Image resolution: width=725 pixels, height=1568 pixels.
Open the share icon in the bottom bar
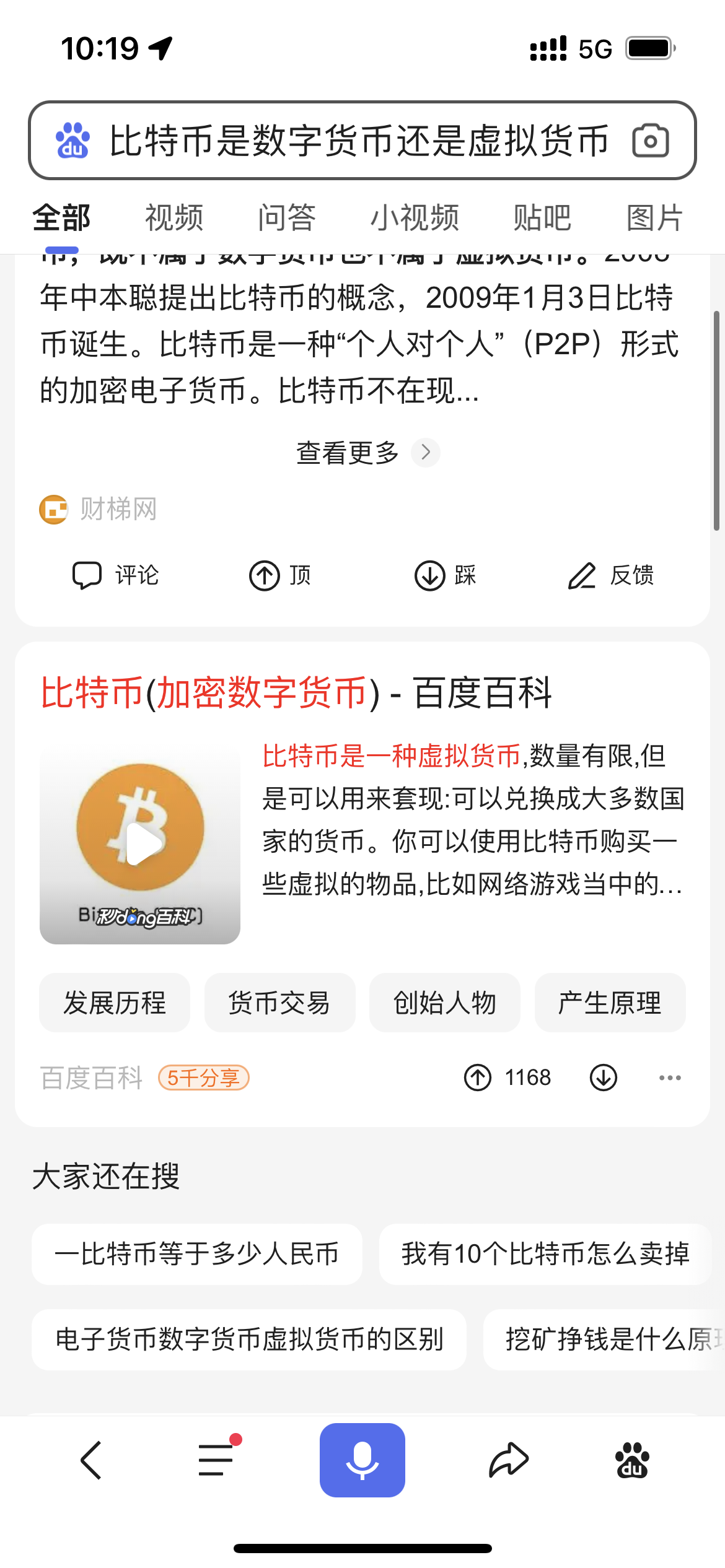coord(508,1458)
